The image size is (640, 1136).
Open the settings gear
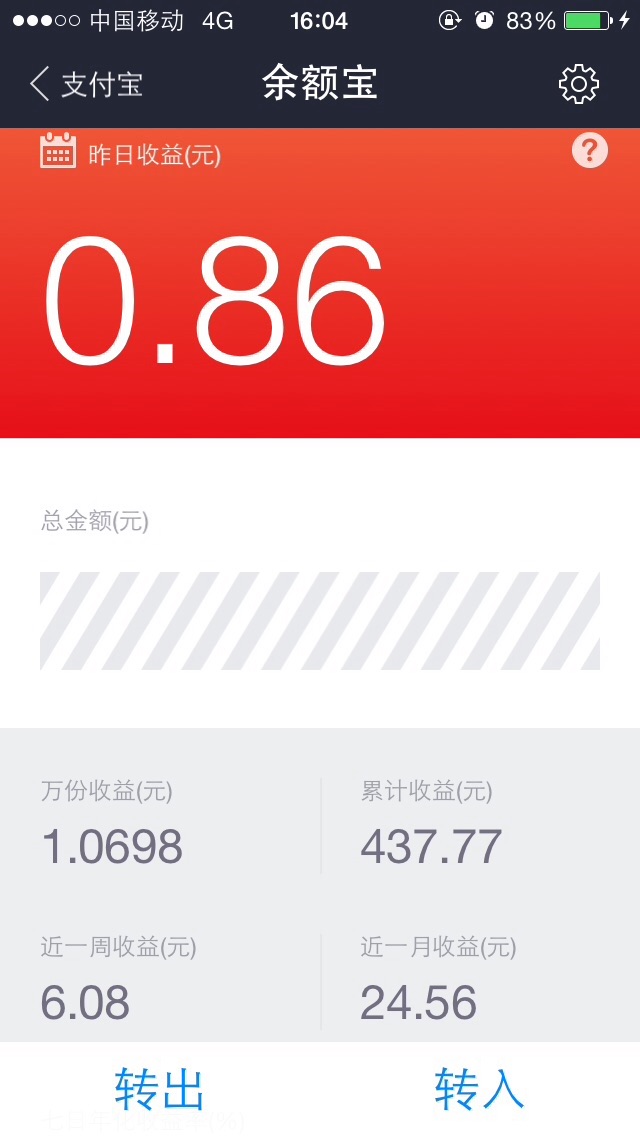click(578, 84)
